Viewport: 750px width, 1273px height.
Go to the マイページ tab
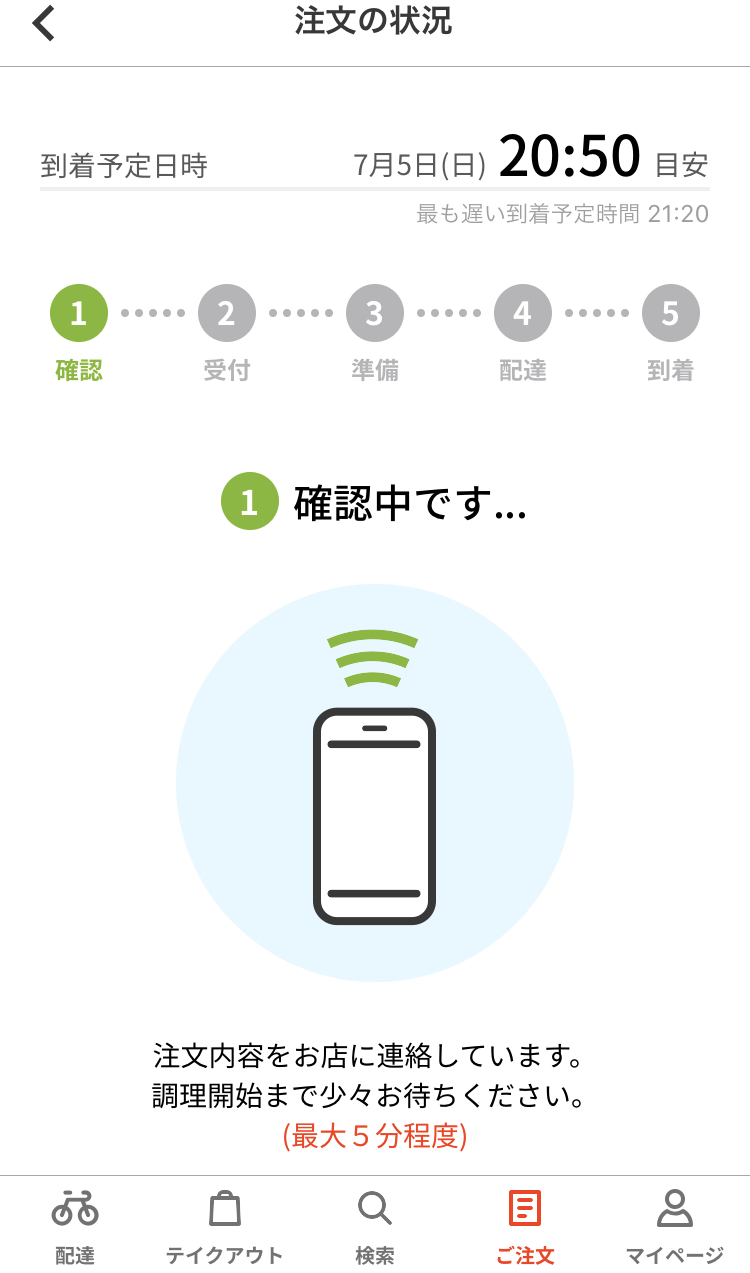click(x=675, y=1226)
